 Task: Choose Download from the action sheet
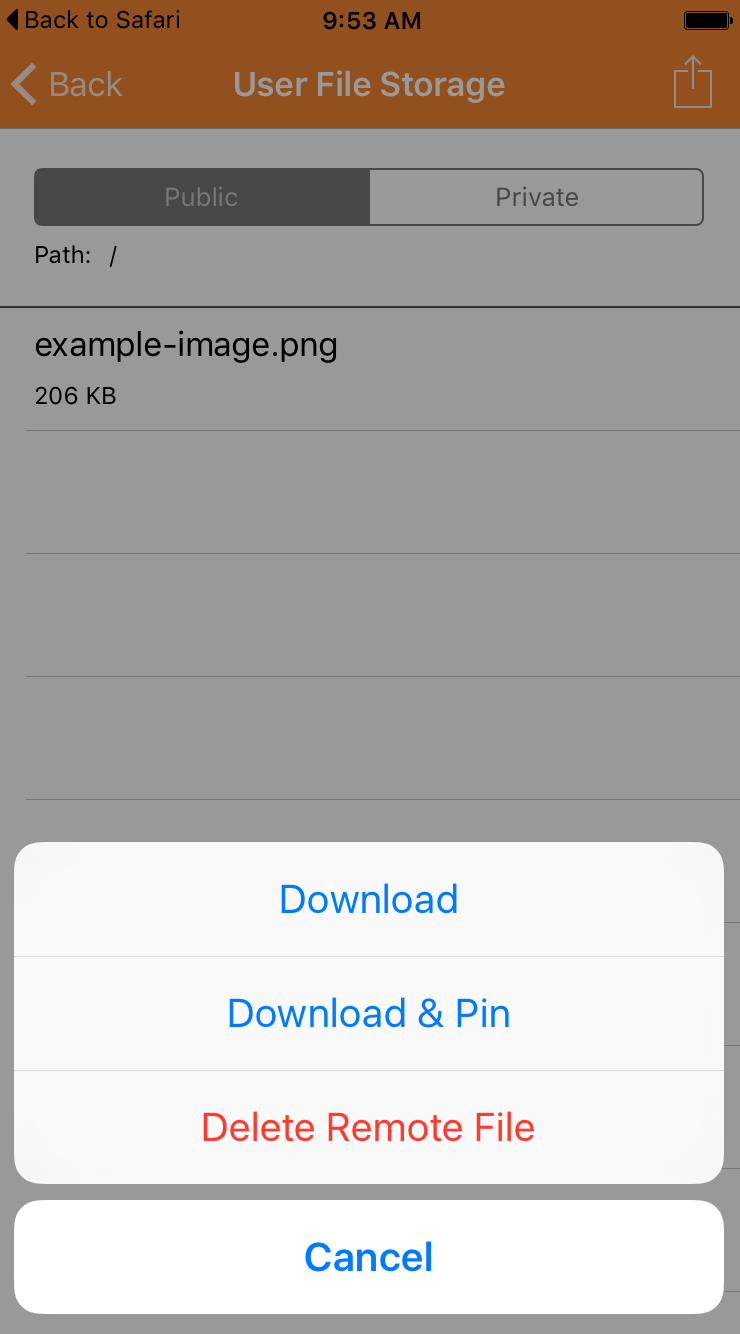click(369, 899)
